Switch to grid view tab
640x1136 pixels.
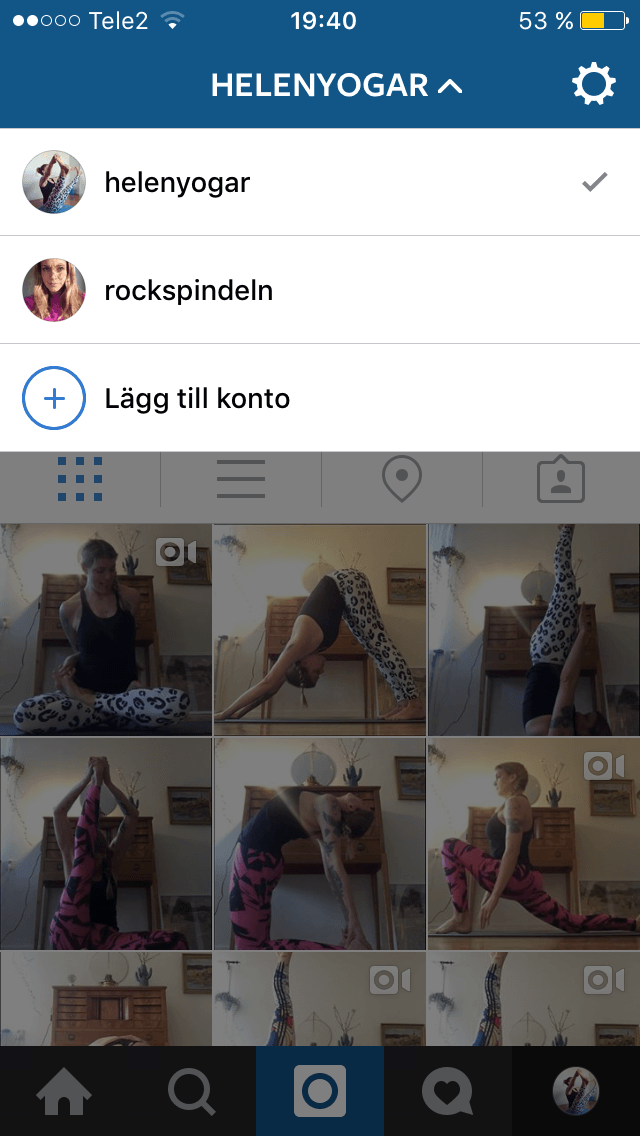(80, 479)
